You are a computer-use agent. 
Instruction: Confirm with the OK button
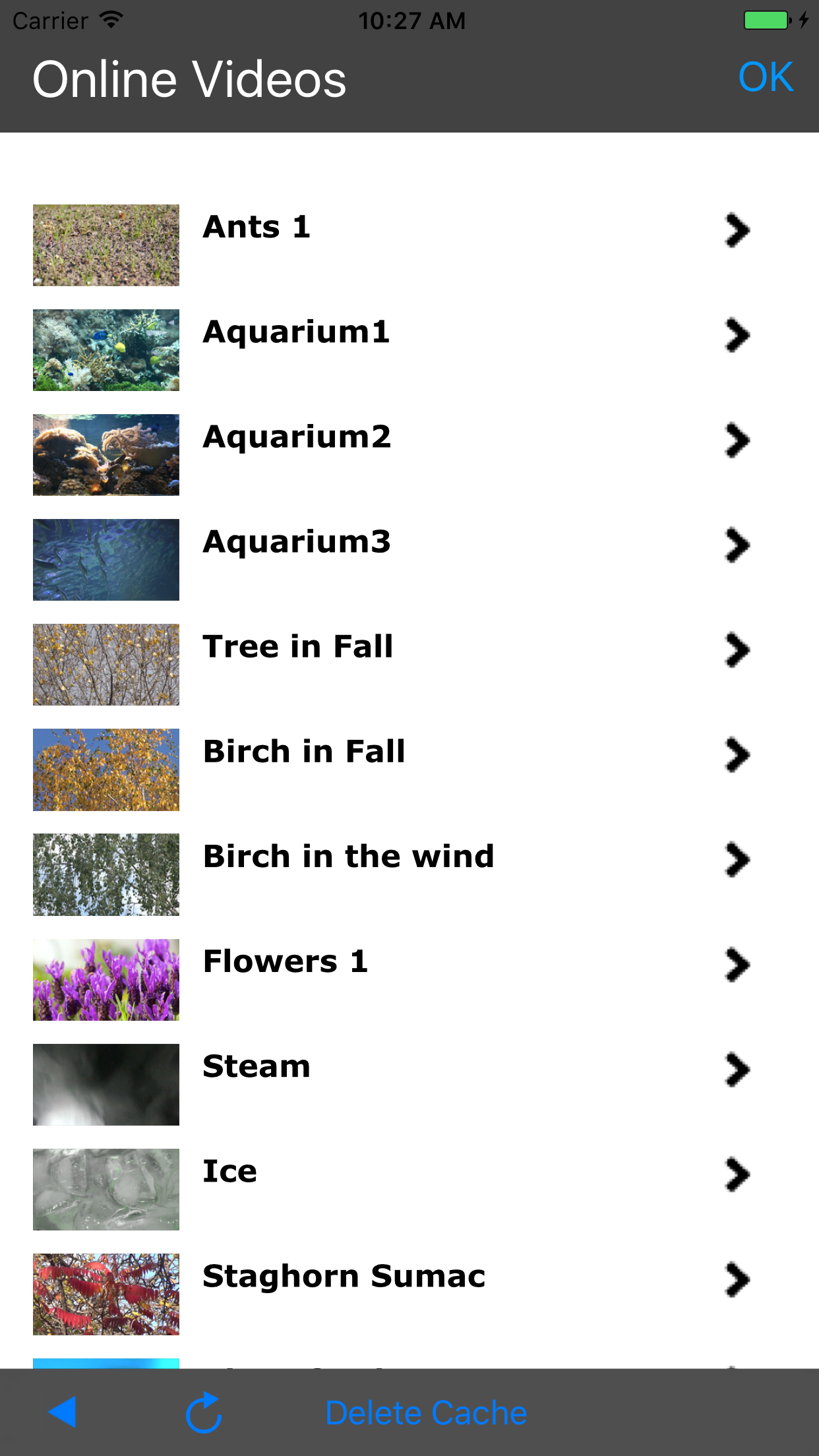coord(765,78)
